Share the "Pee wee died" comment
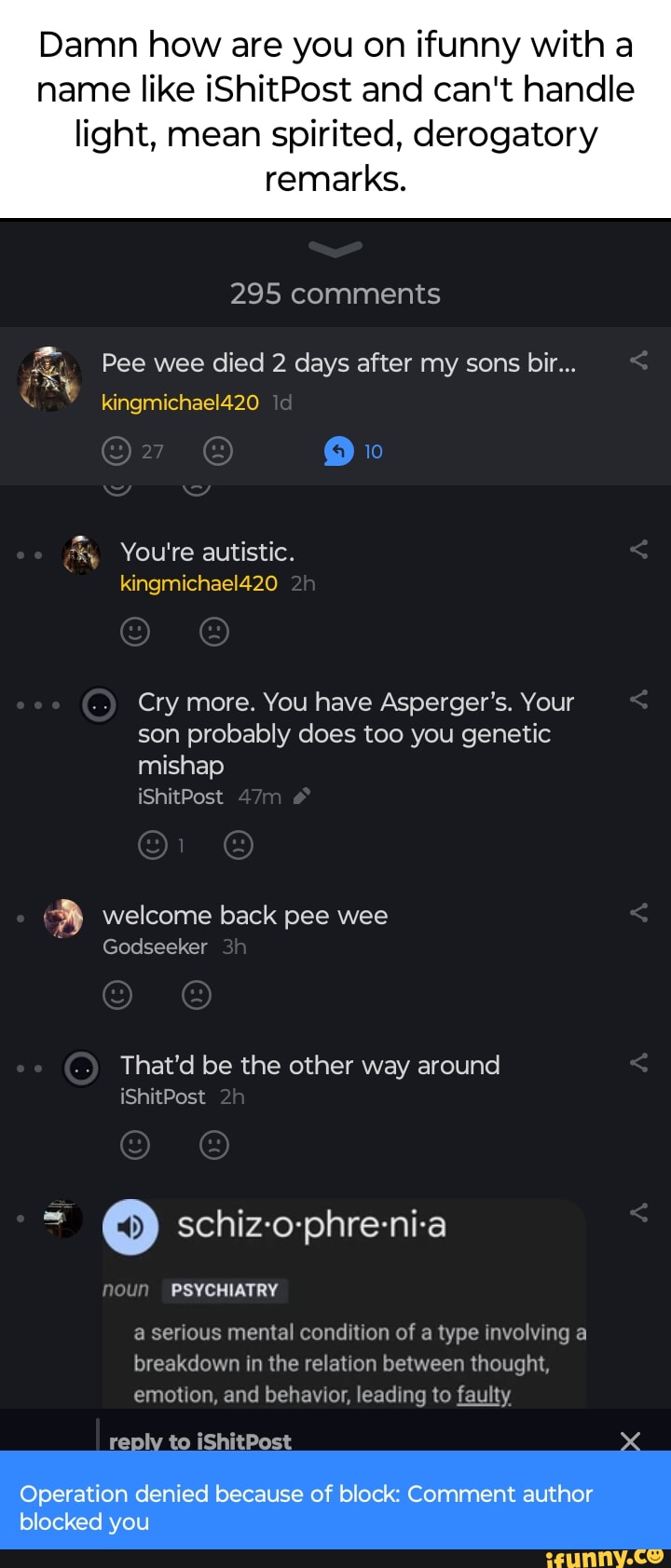 [x=638, y=361]
